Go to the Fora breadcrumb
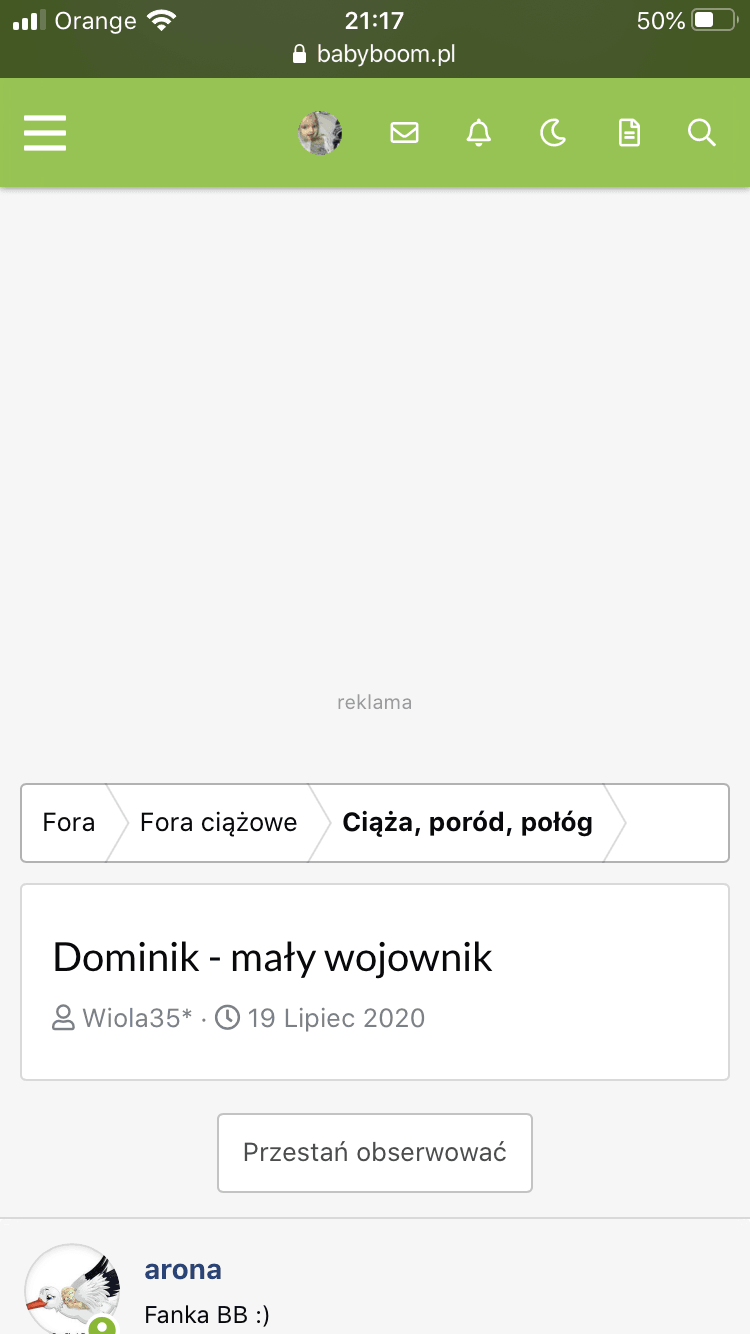 (x=69, y=823)
